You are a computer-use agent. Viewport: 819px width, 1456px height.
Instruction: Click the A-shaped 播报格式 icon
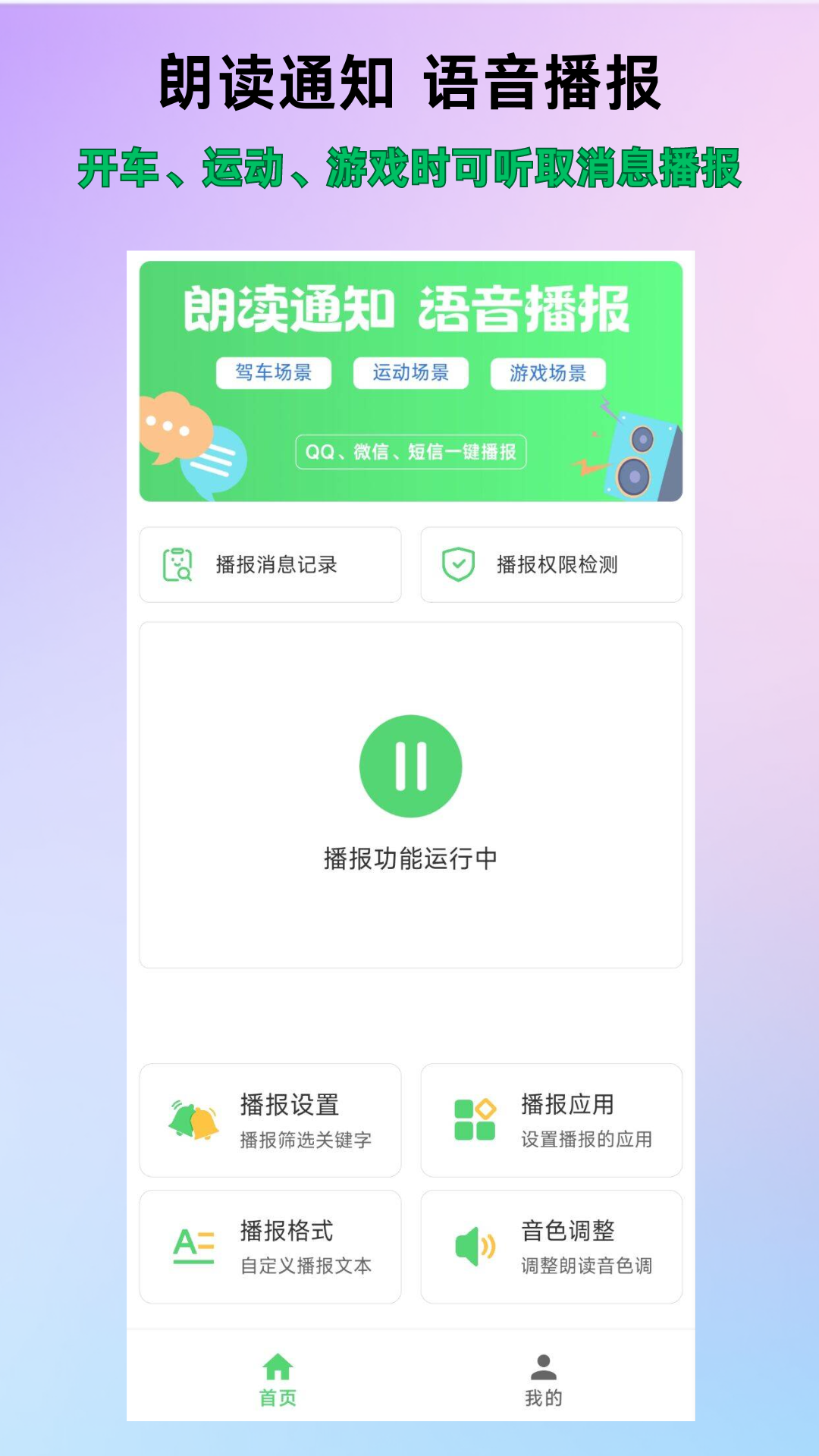[191, 1246]
